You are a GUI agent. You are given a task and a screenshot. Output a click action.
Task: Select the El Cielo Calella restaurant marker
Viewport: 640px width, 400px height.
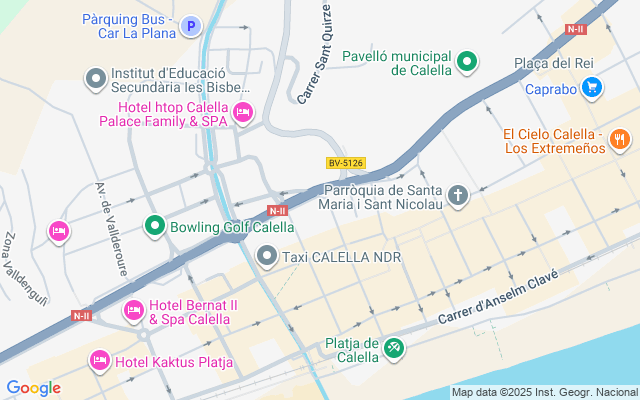coord(619,141)
